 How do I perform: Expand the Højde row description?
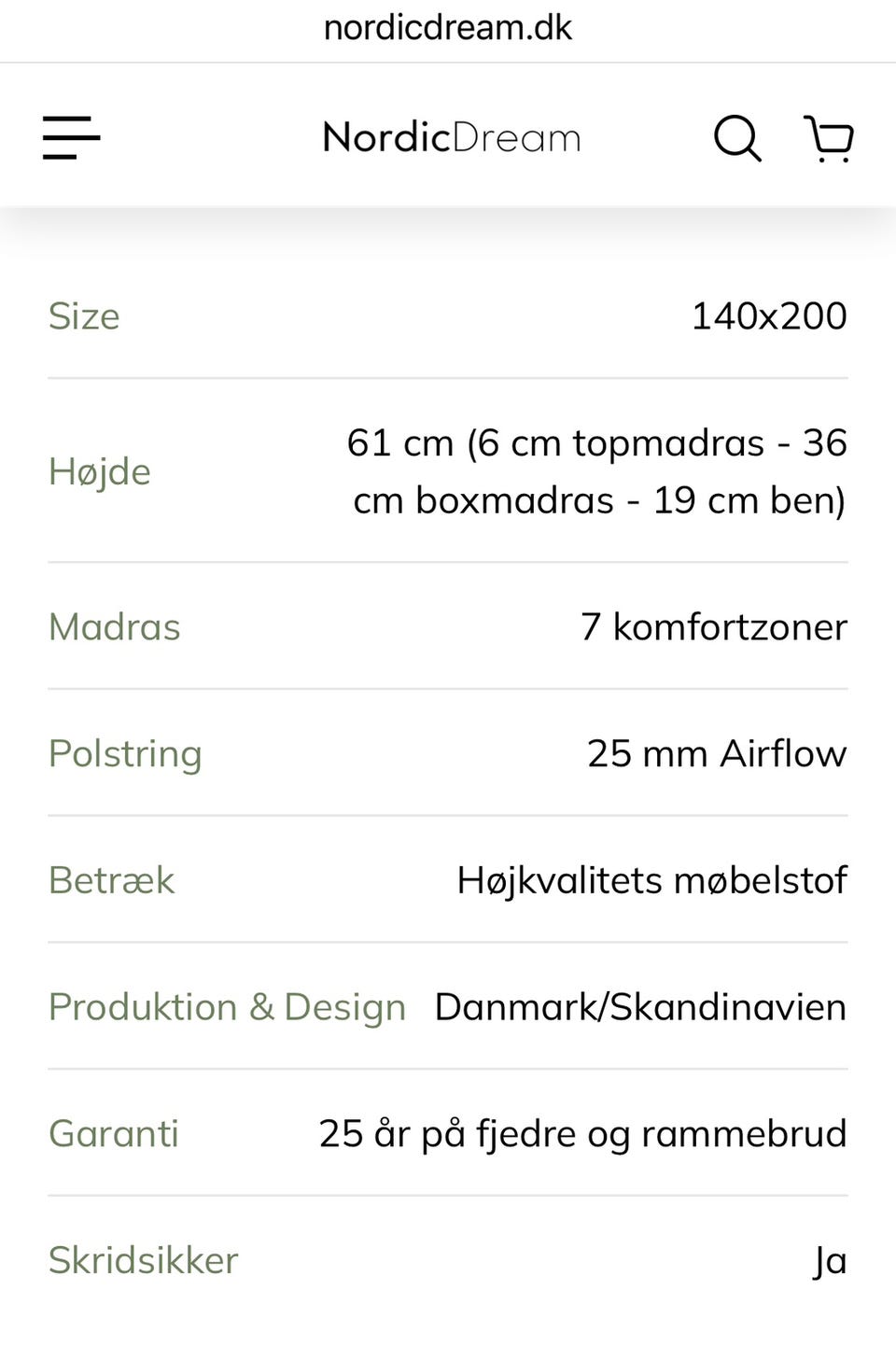(448, 471)
